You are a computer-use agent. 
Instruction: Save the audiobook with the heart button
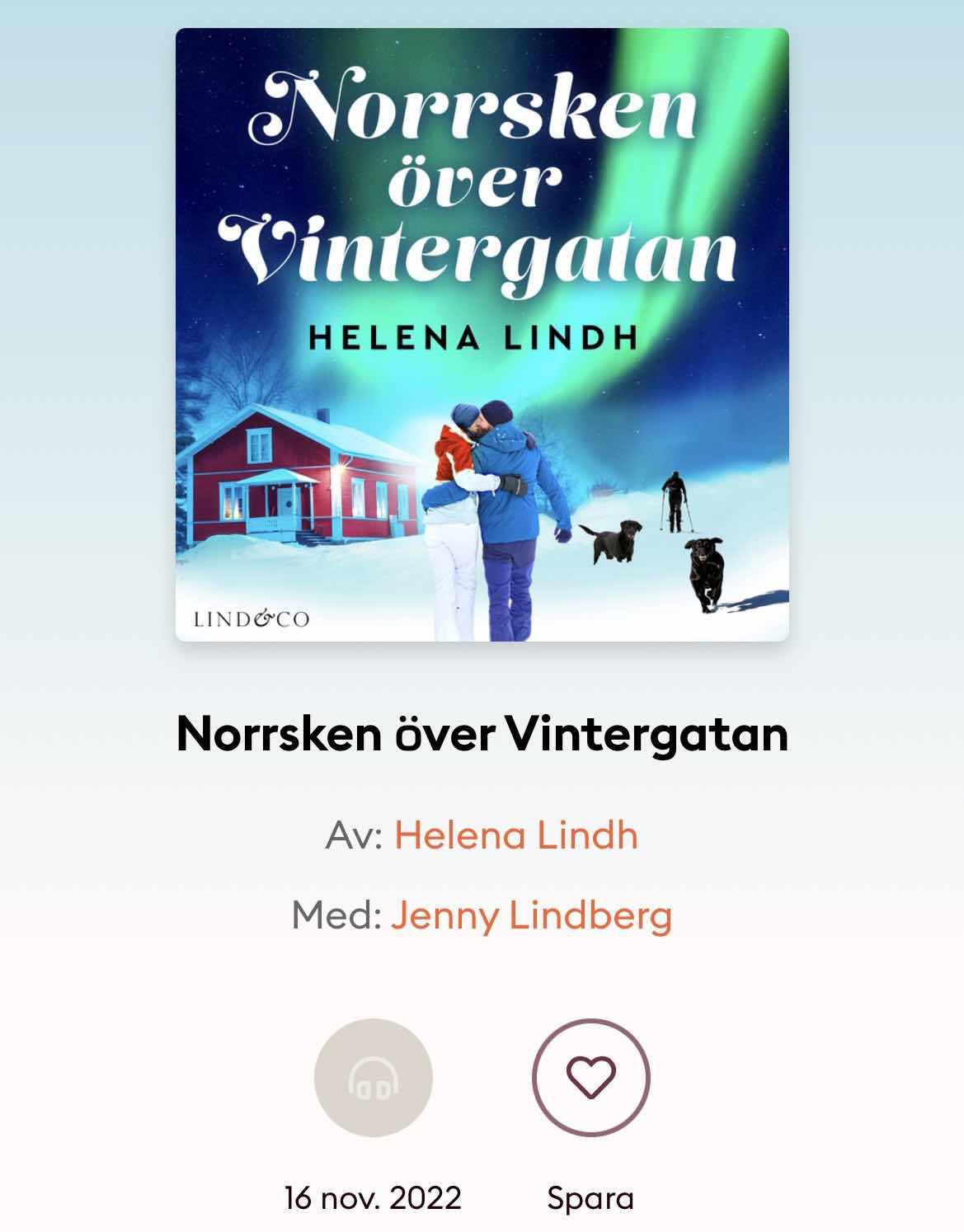pos(590,1078)
